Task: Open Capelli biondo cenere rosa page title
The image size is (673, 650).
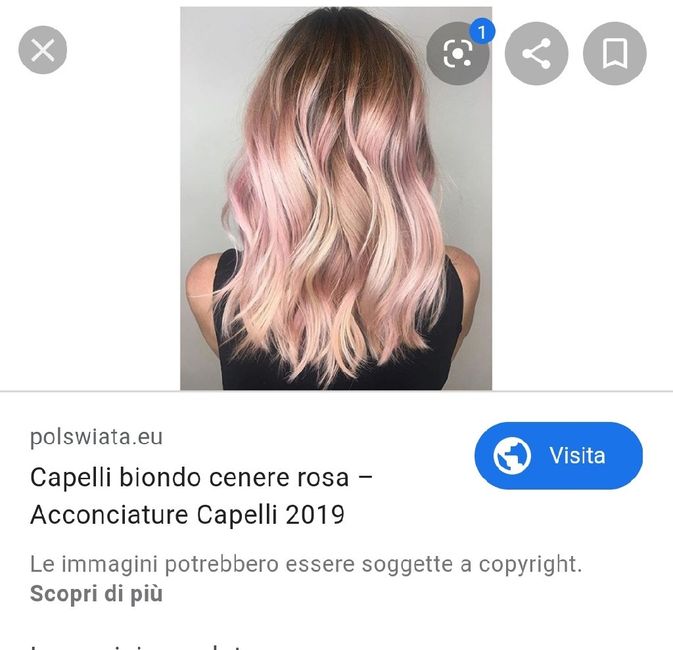Action: click(x=201, y=496)
